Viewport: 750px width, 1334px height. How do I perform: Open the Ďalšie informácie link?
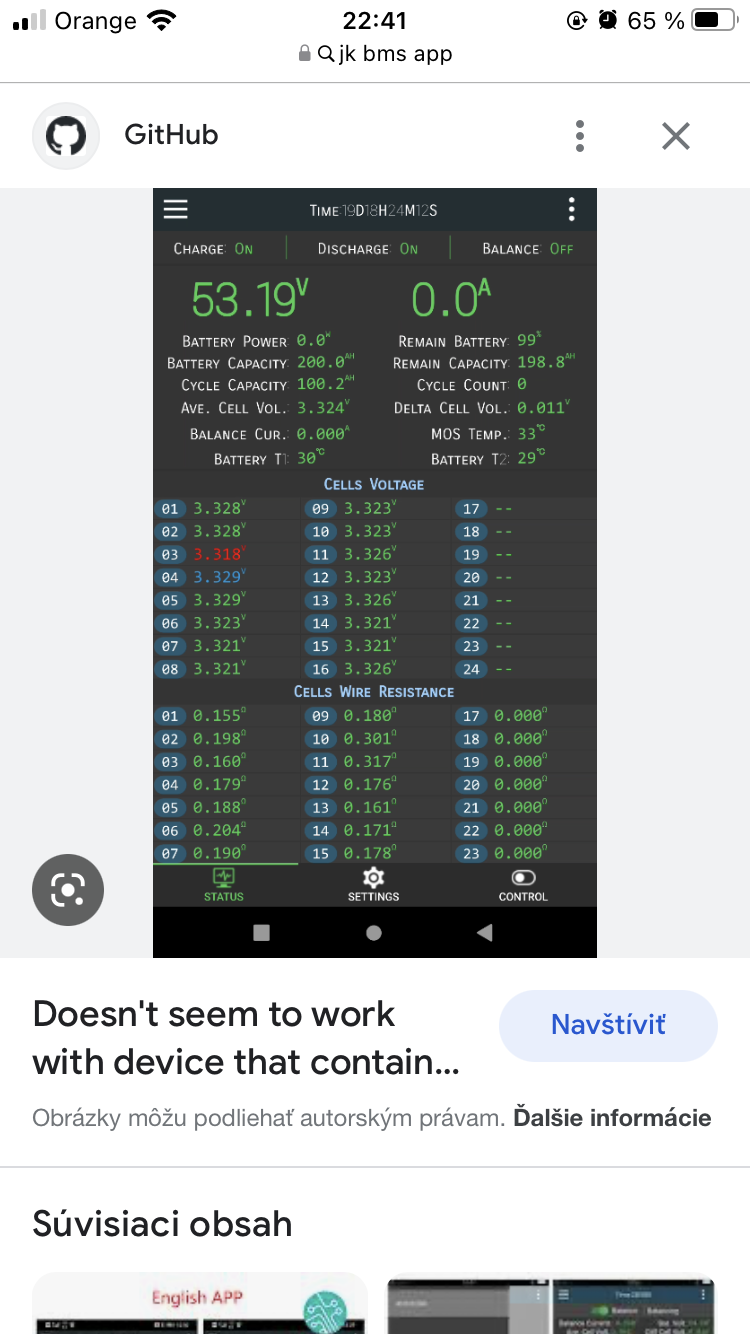[x=612, y=1118]
